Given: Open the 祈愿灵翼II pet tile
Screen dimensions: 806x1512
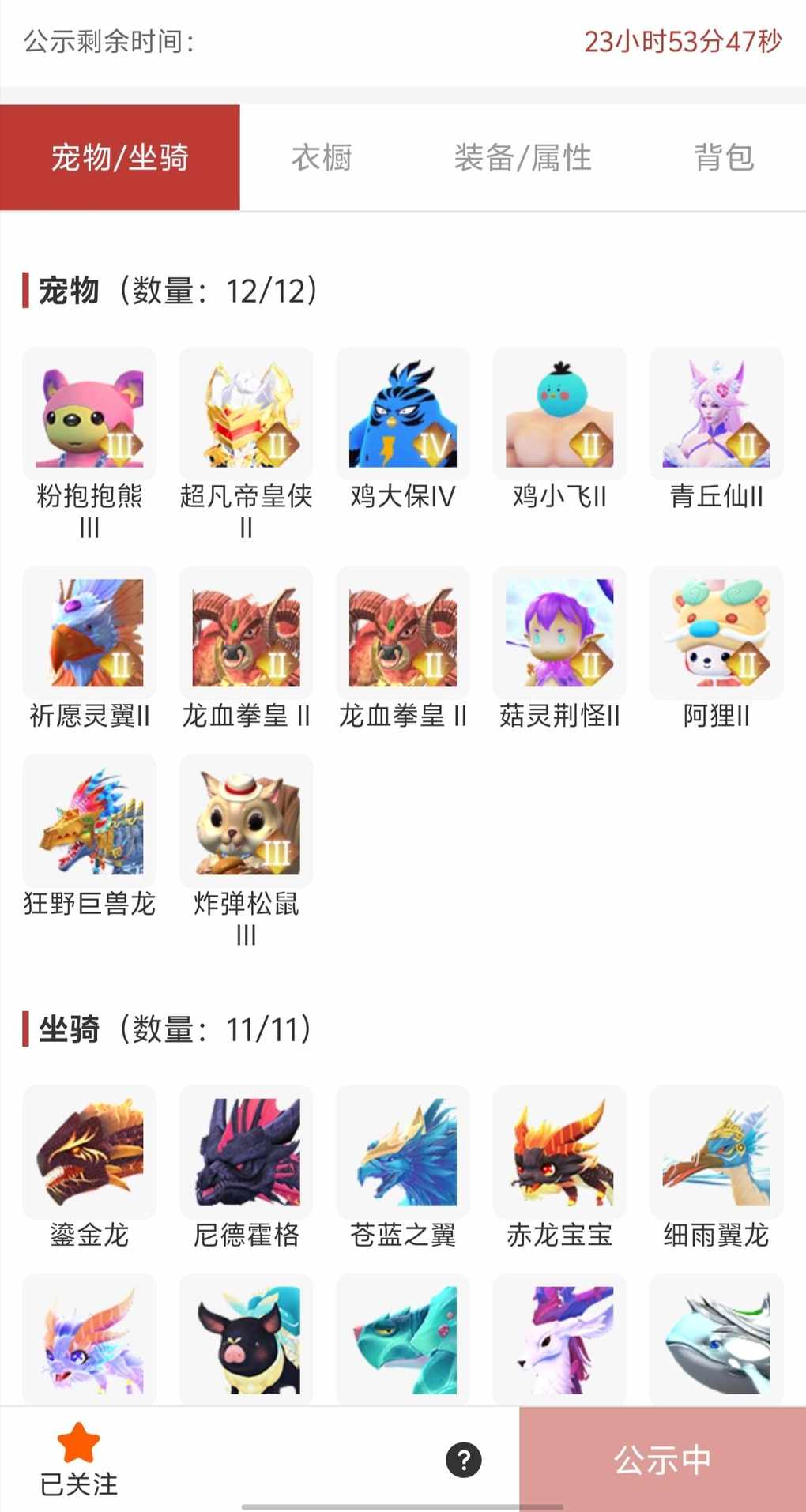Looking at the screenshot, I should pyautogui.click(x=89, y=633).
